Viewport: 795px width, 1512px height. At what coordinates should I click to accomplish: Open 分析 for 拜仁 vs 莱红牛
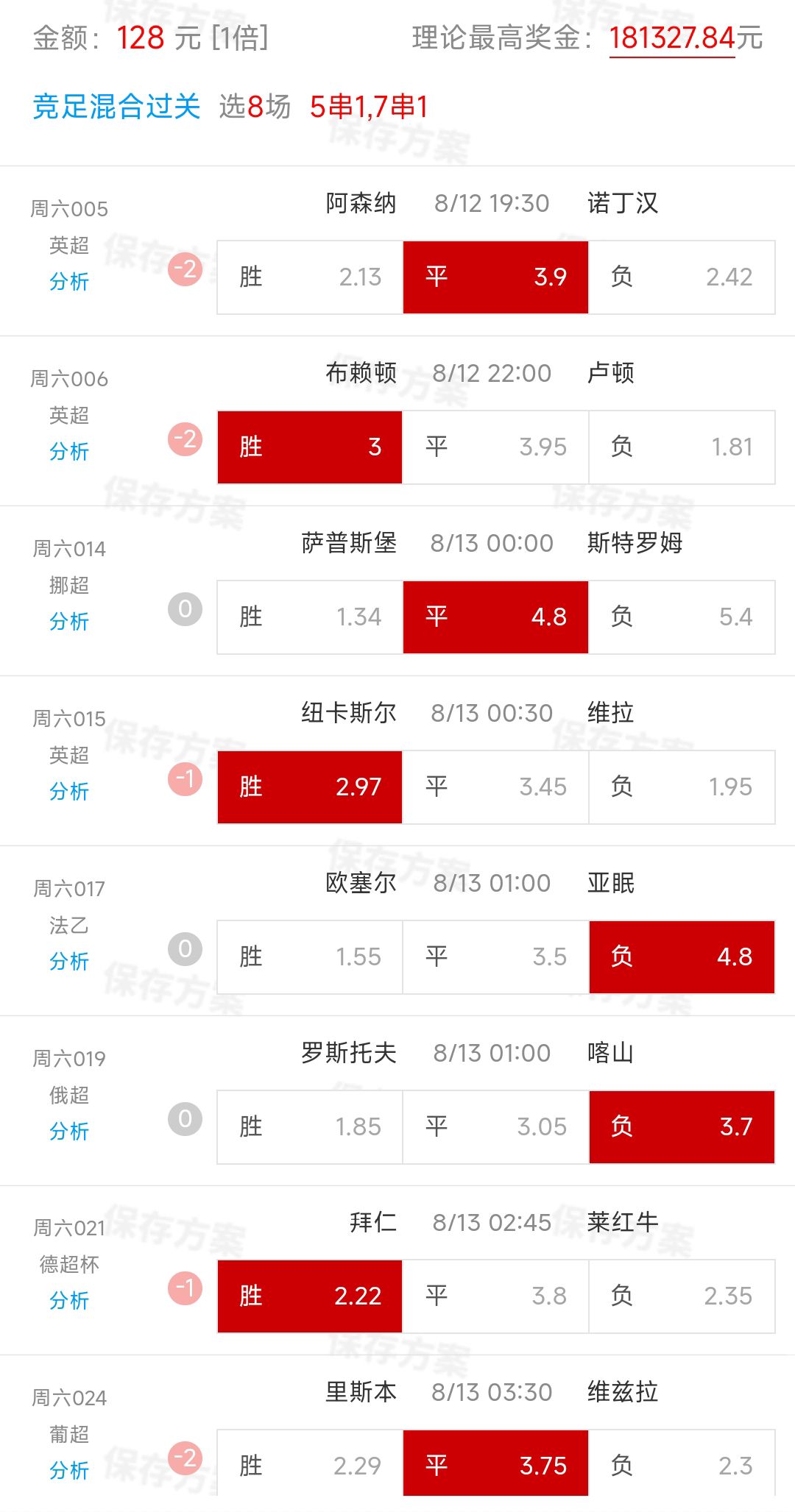[x=68, y=1300]
